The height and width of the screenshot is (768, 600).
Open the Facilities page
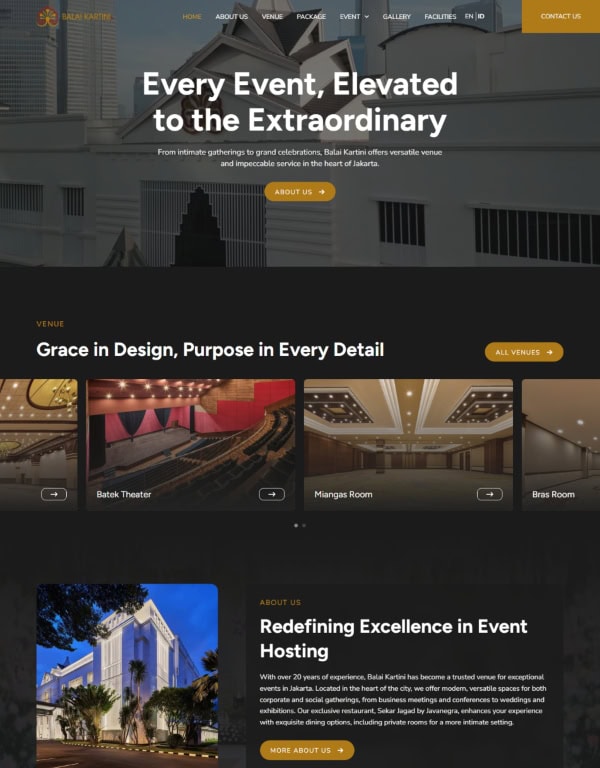tap(440, 17)
